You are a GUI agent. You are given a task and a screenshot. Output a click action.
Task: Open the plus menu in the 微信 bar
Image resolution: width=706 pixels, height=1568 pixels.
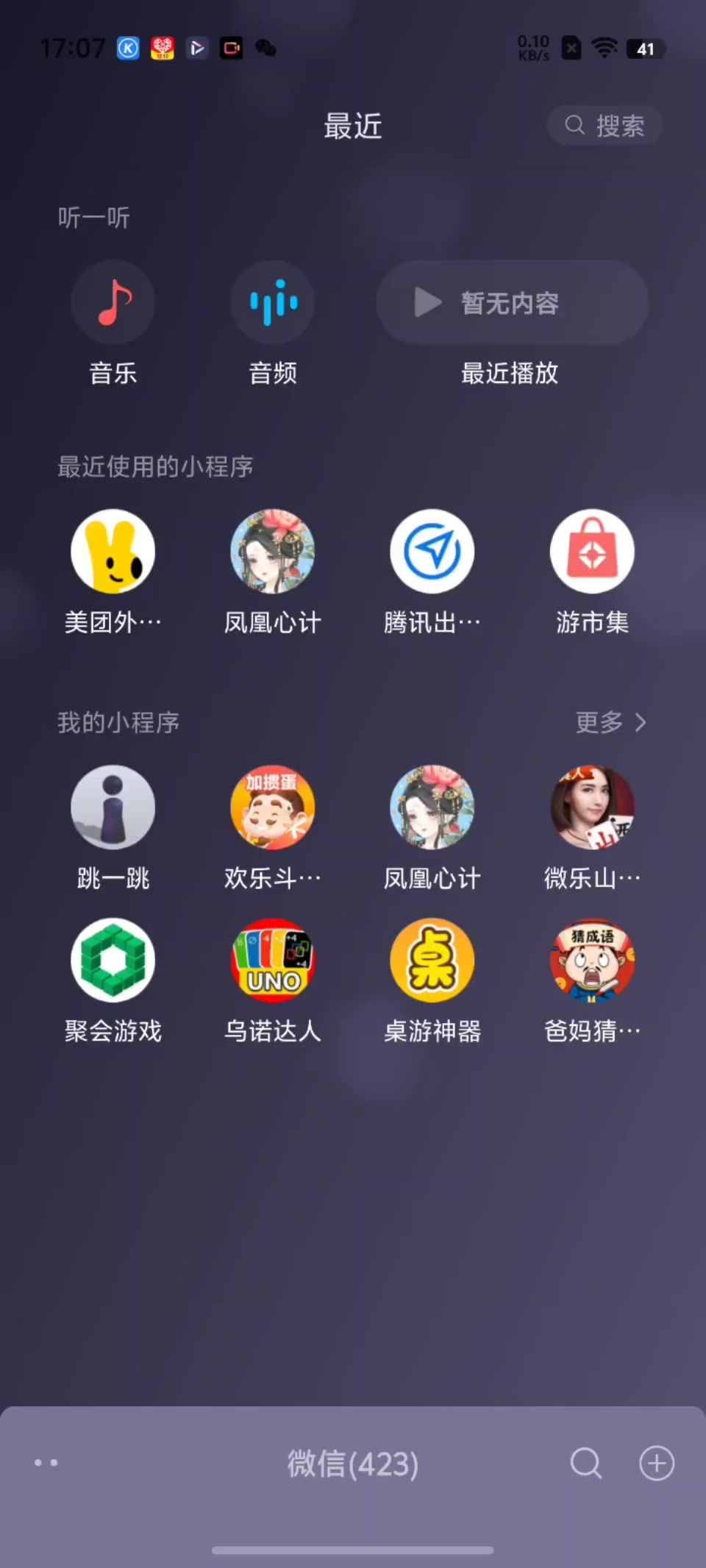(x=657, y=1463)
